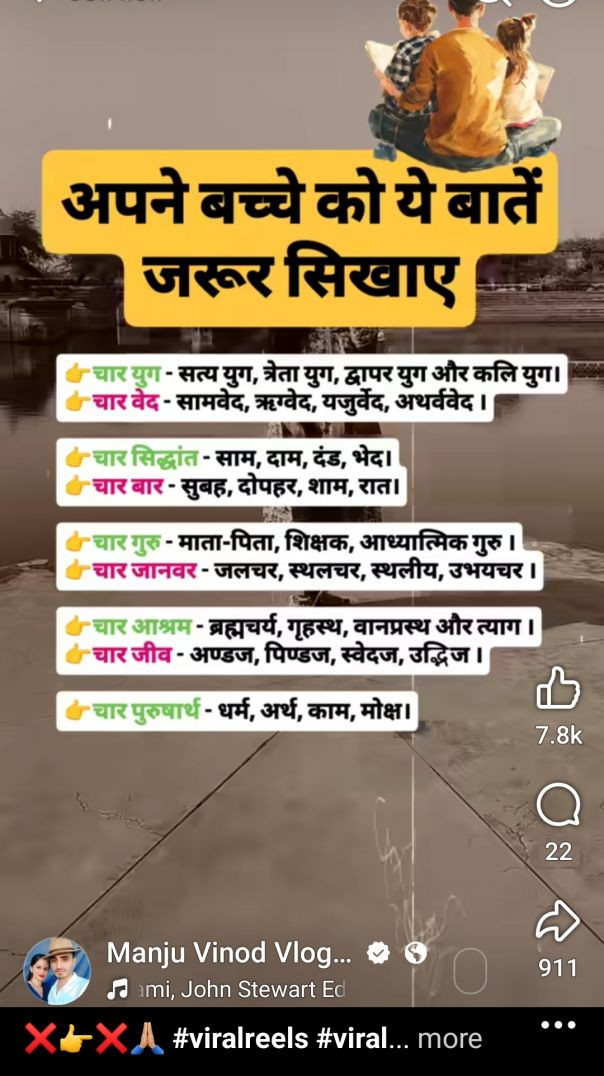Like this reel
This screenshot has width=604, height=1076.
[558, 689]
